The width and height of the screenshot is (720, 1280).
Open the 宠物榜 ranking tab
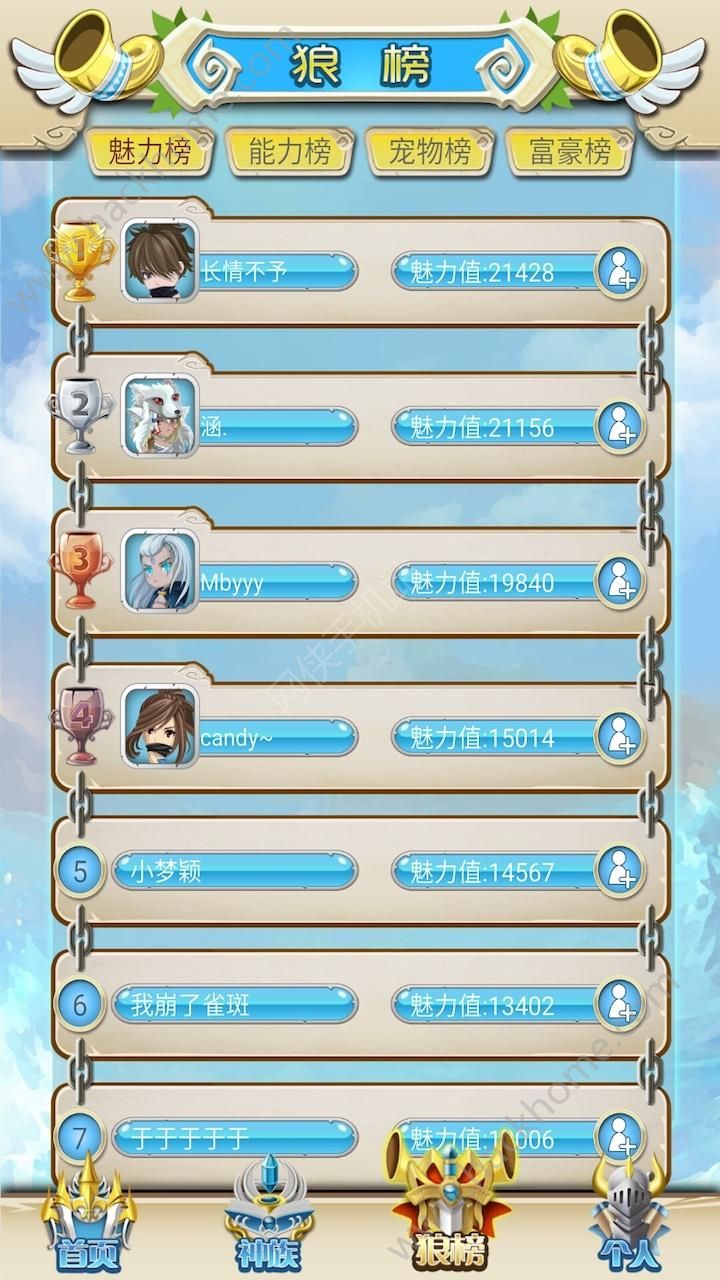(431, 152)
